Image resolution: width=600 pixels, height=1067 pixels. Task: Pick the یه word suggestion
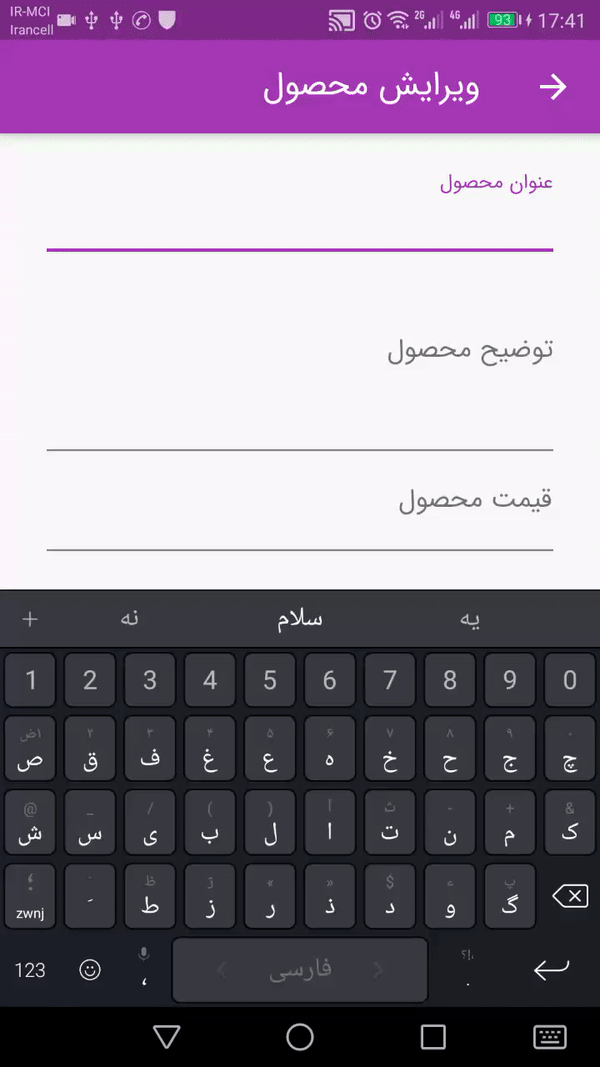pos(469,619)
